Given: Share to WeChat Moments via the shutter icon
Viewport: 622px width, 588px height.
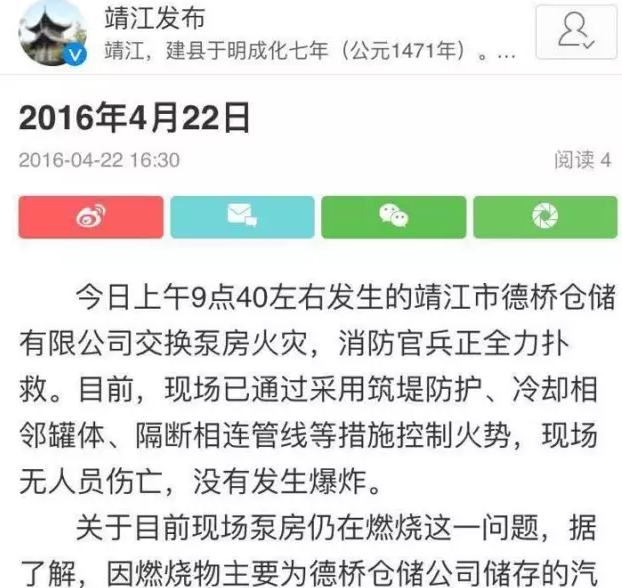Looking at the screenshot, I should [545, 216].
